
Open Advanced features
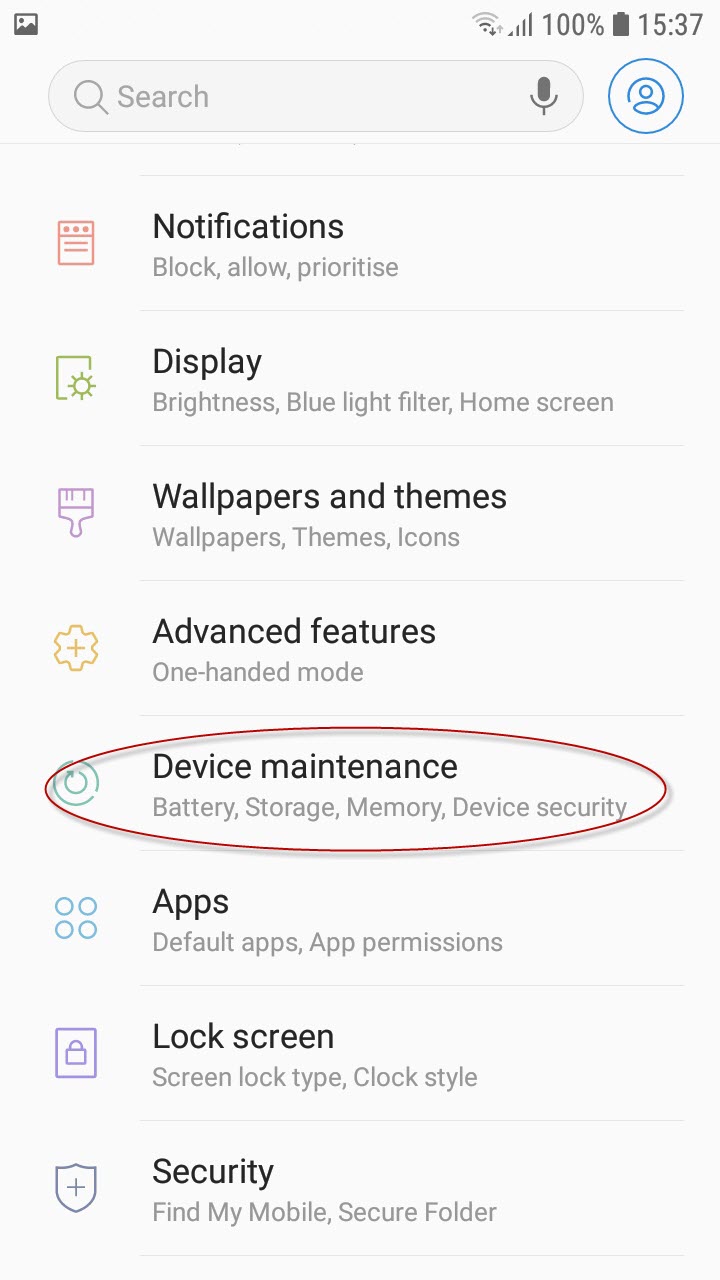click(x=360, y=648)
